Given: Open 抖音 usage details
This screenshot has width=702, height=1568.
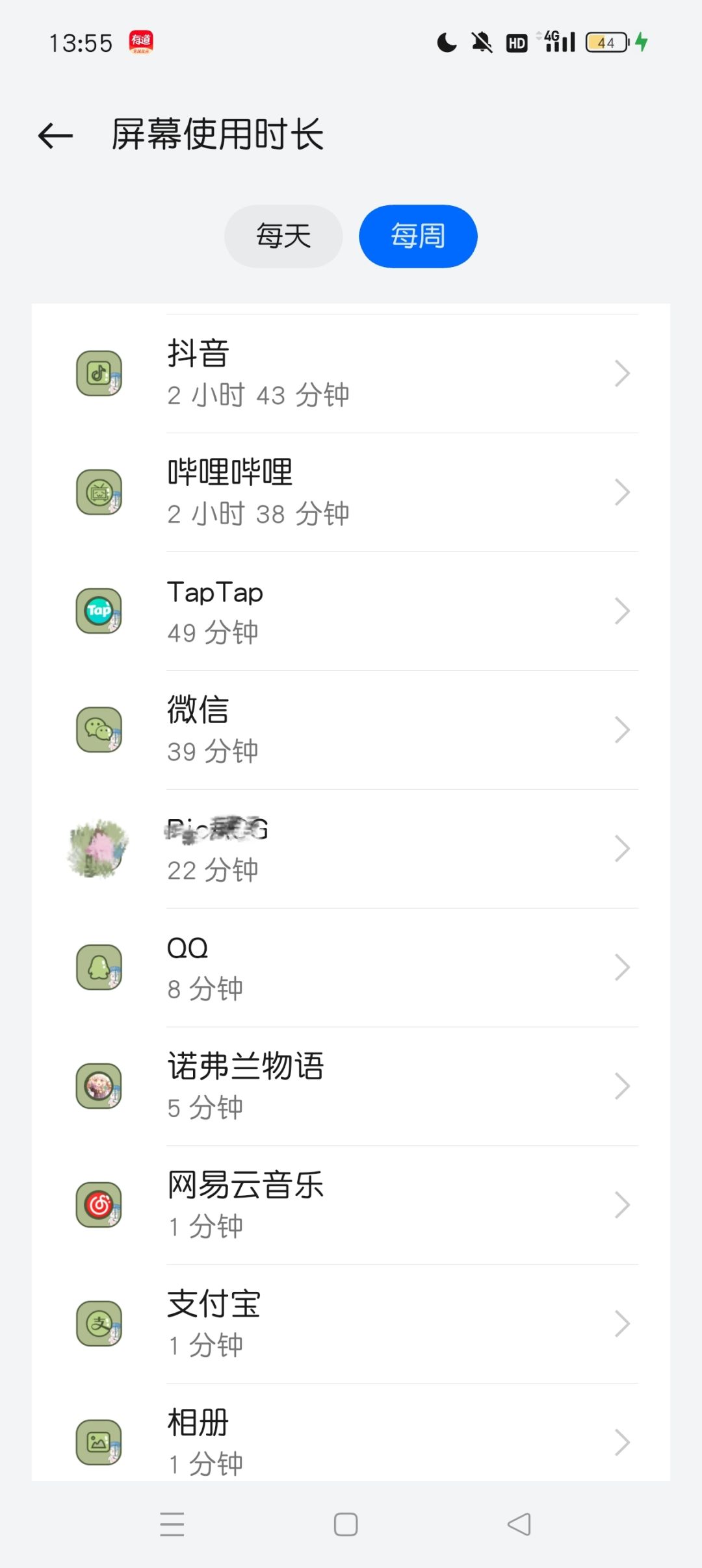Looking at the screenshot, I should click(x=351, y=373).
